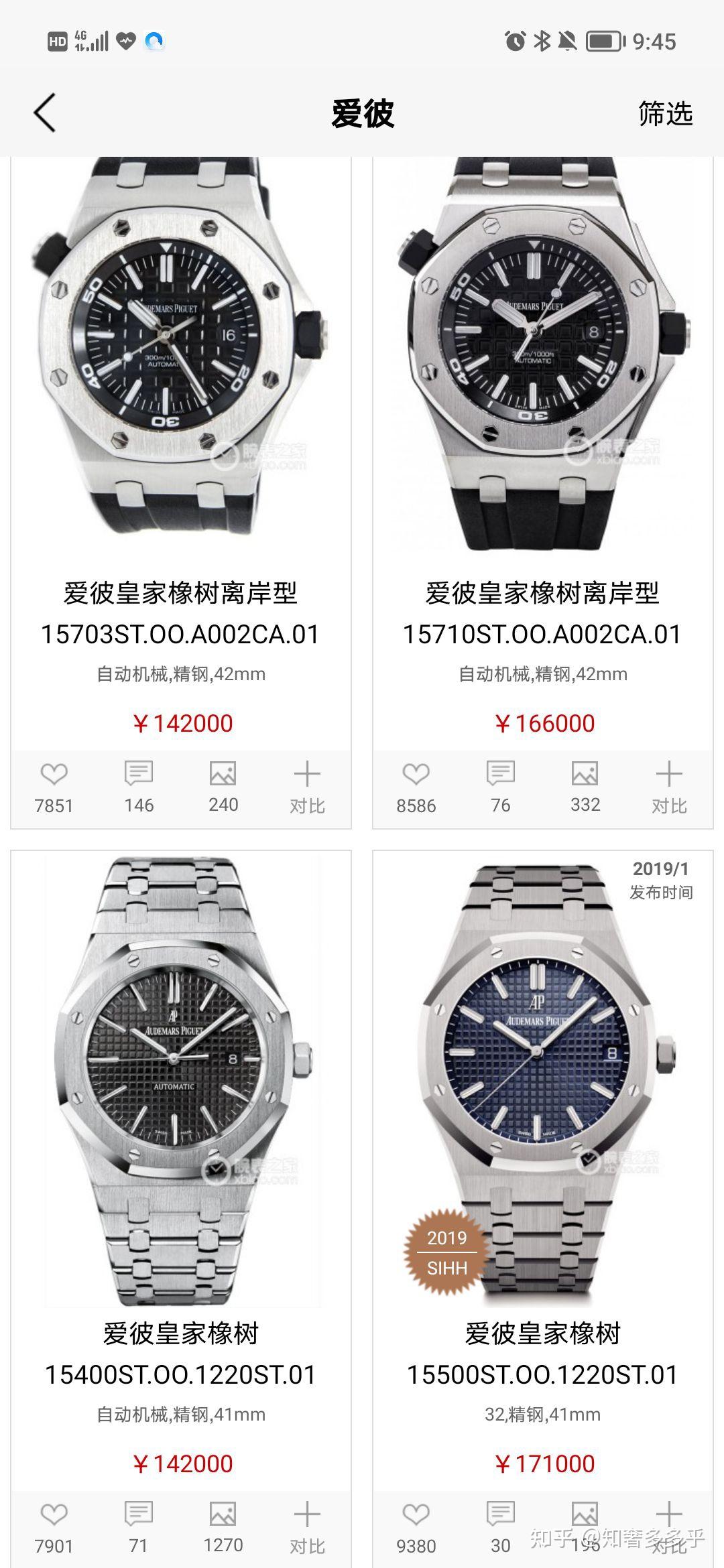Favorite the 15703ST watch with the heart
The width and height of the screenshot is (724, 1568).
(54, 787)
